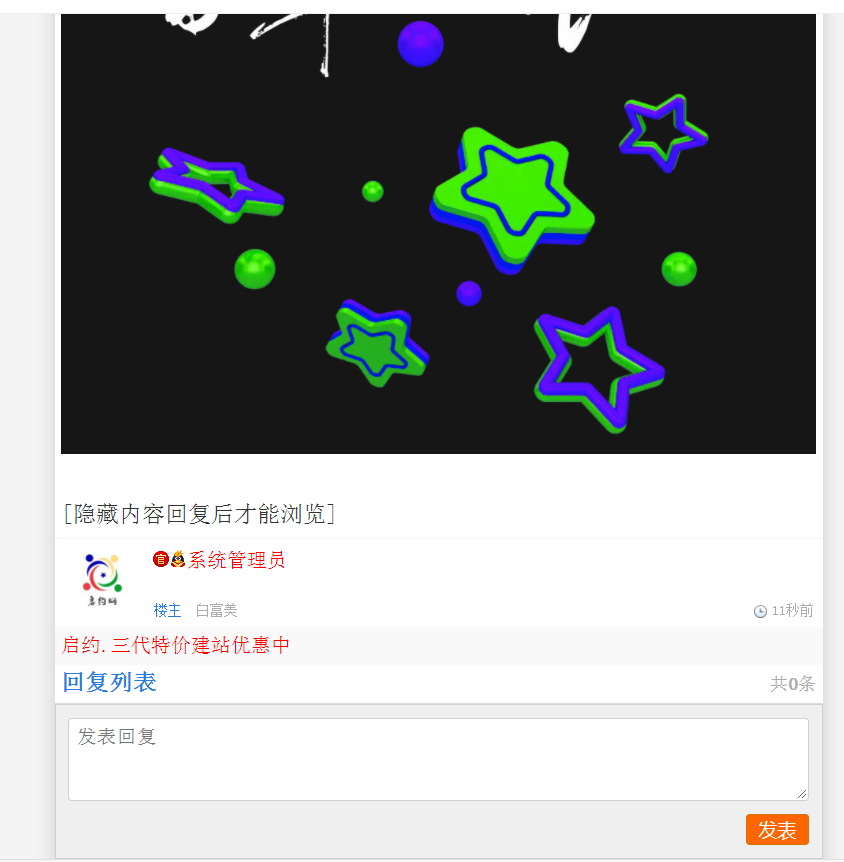Click the clock icon beside the timestamp
This screenshot has height=862, width=844.
(x=760, y=611)
